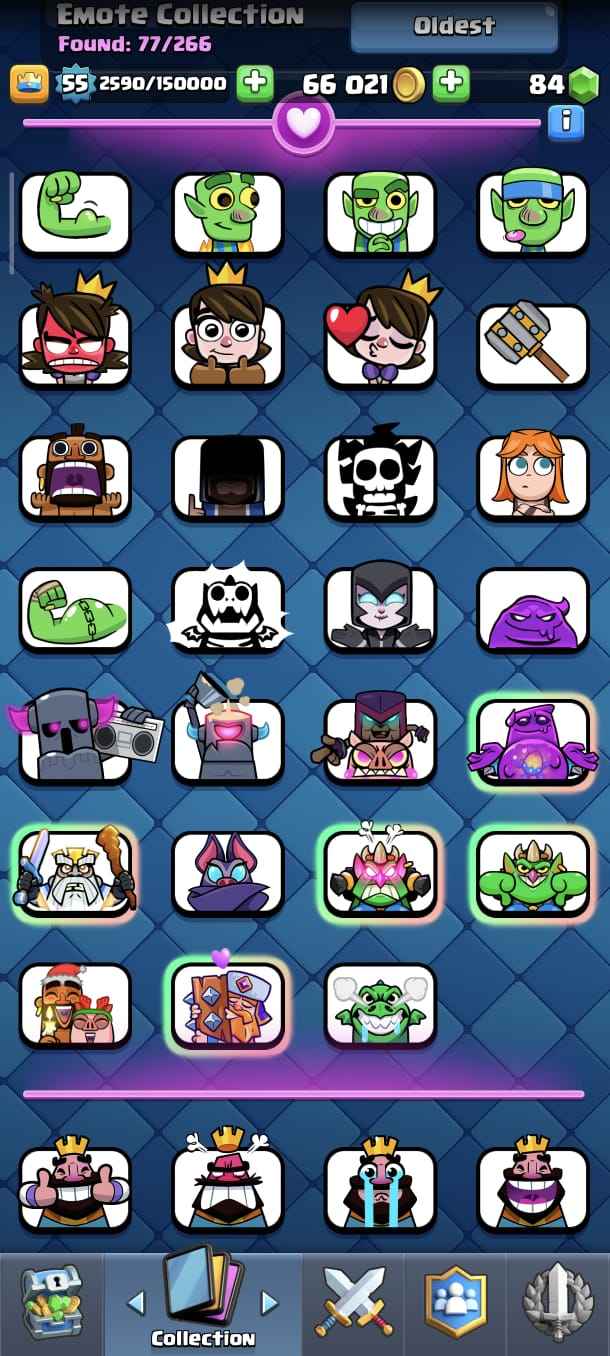Select the King thumbs-up emote
Viewport: 610px width, 1356px height.
coord(75,1188)
